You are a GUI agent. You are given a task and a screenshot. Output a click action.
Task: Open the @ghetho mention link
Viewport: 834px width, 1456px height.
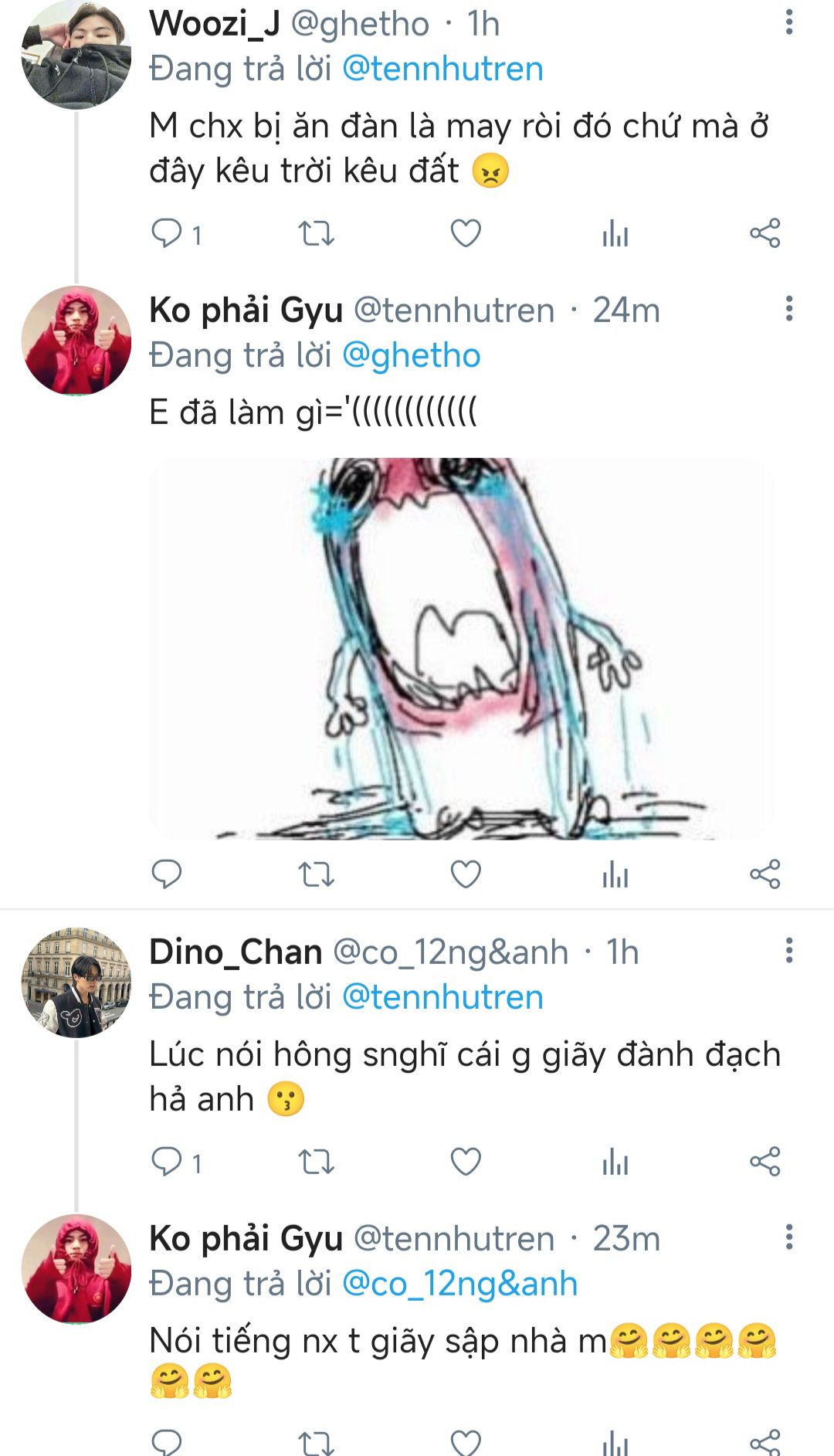click(411, 356)
